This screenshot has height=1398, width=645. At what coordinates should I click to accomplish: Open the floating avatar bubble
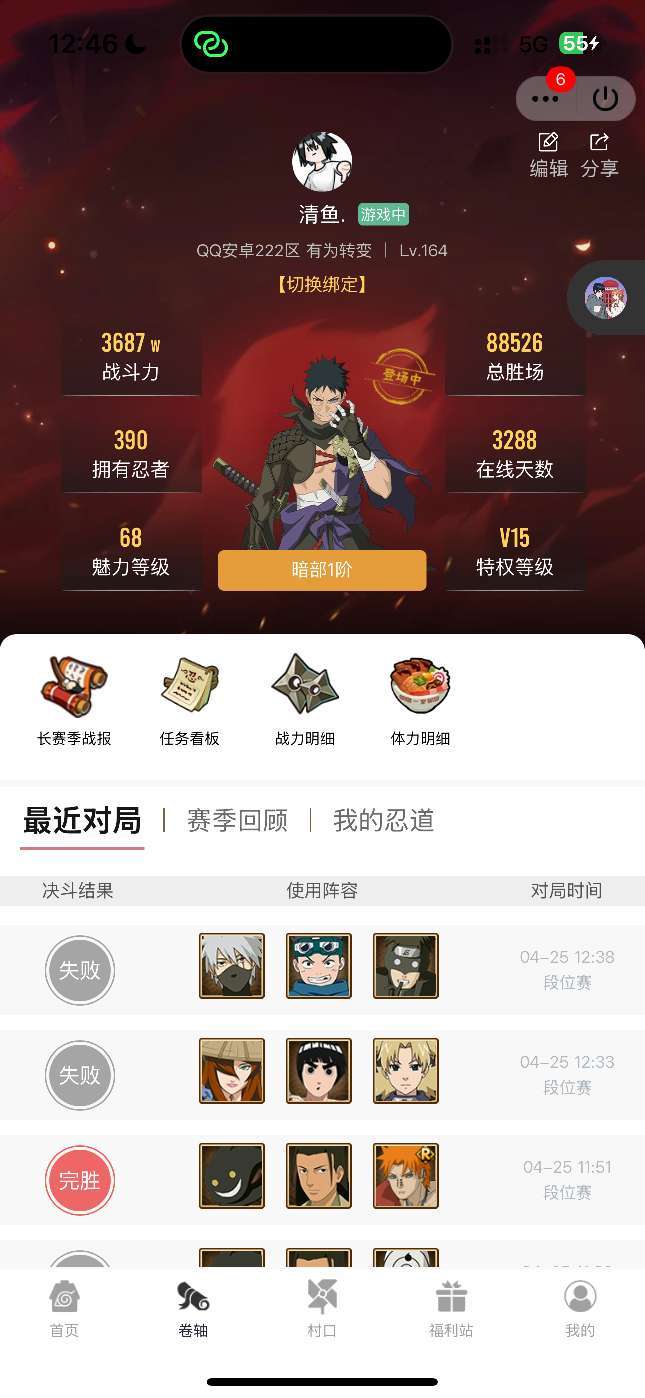pyautogui.click(x=606, y=298)
